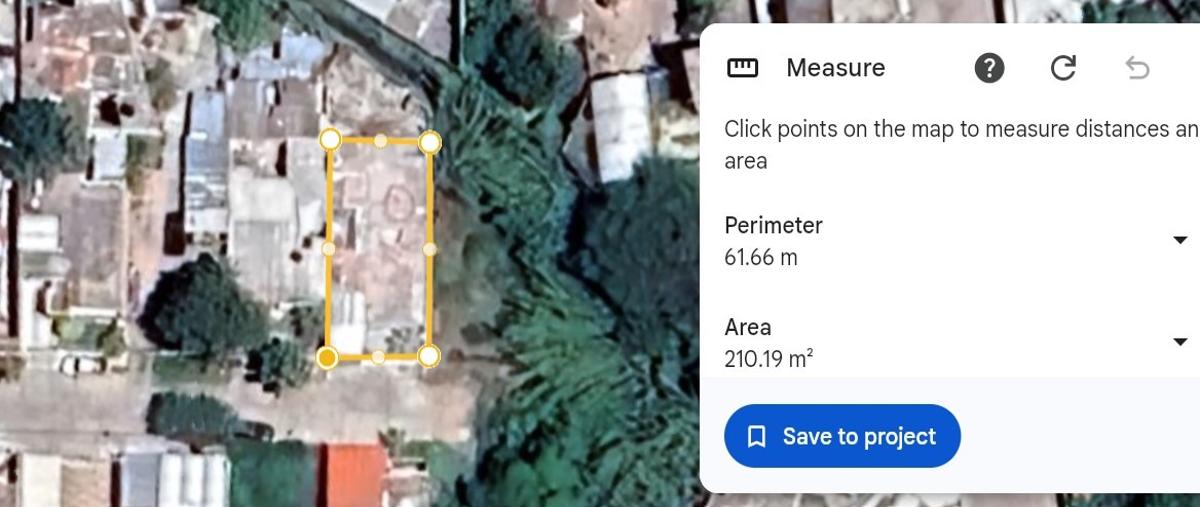This screenshot has width=1200, height=507.
Task: Open the Area units dropdown
Action: [x=1179, y=342]
